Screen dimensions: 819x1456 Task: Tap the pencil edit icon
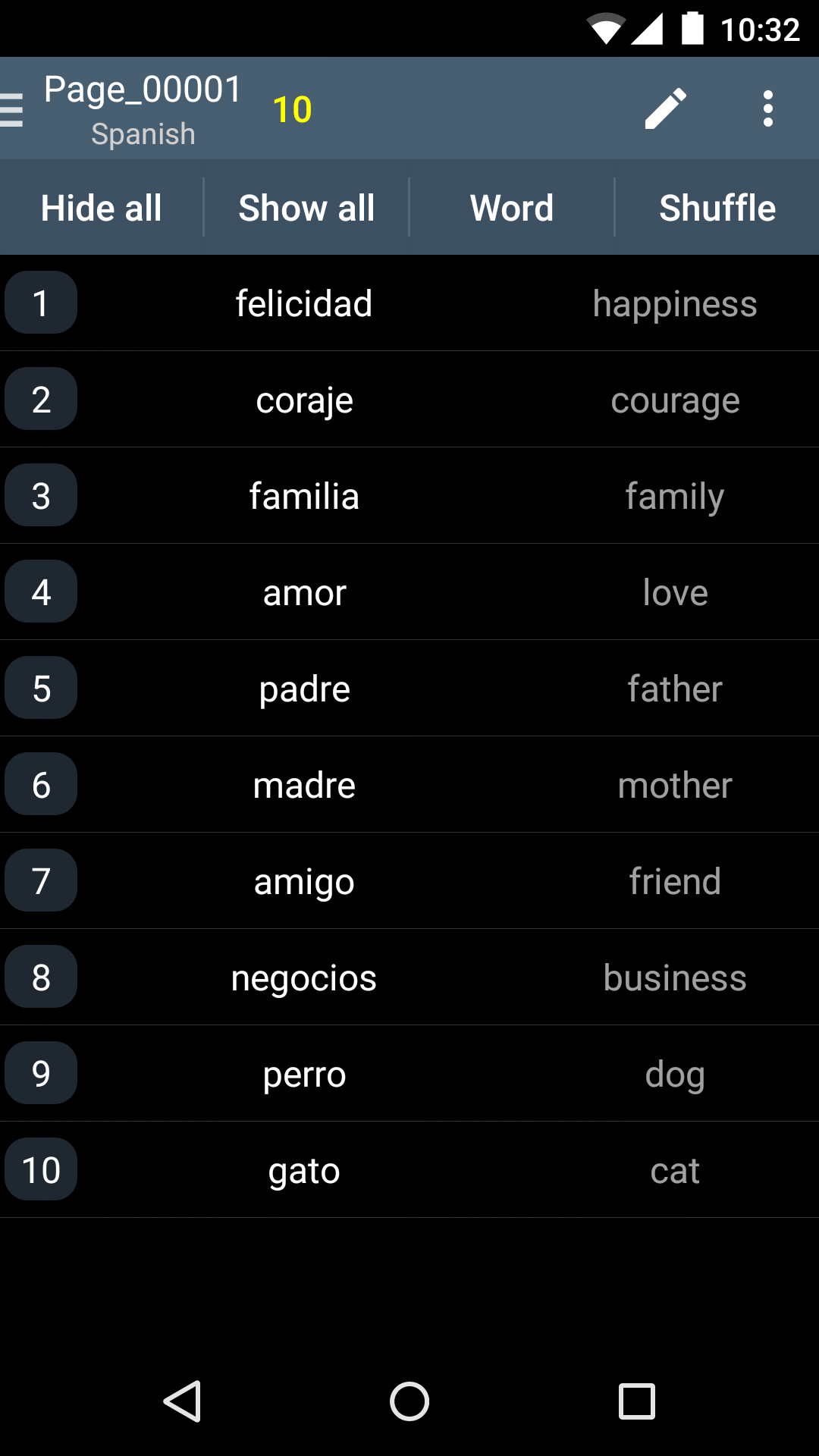[665, 109]
